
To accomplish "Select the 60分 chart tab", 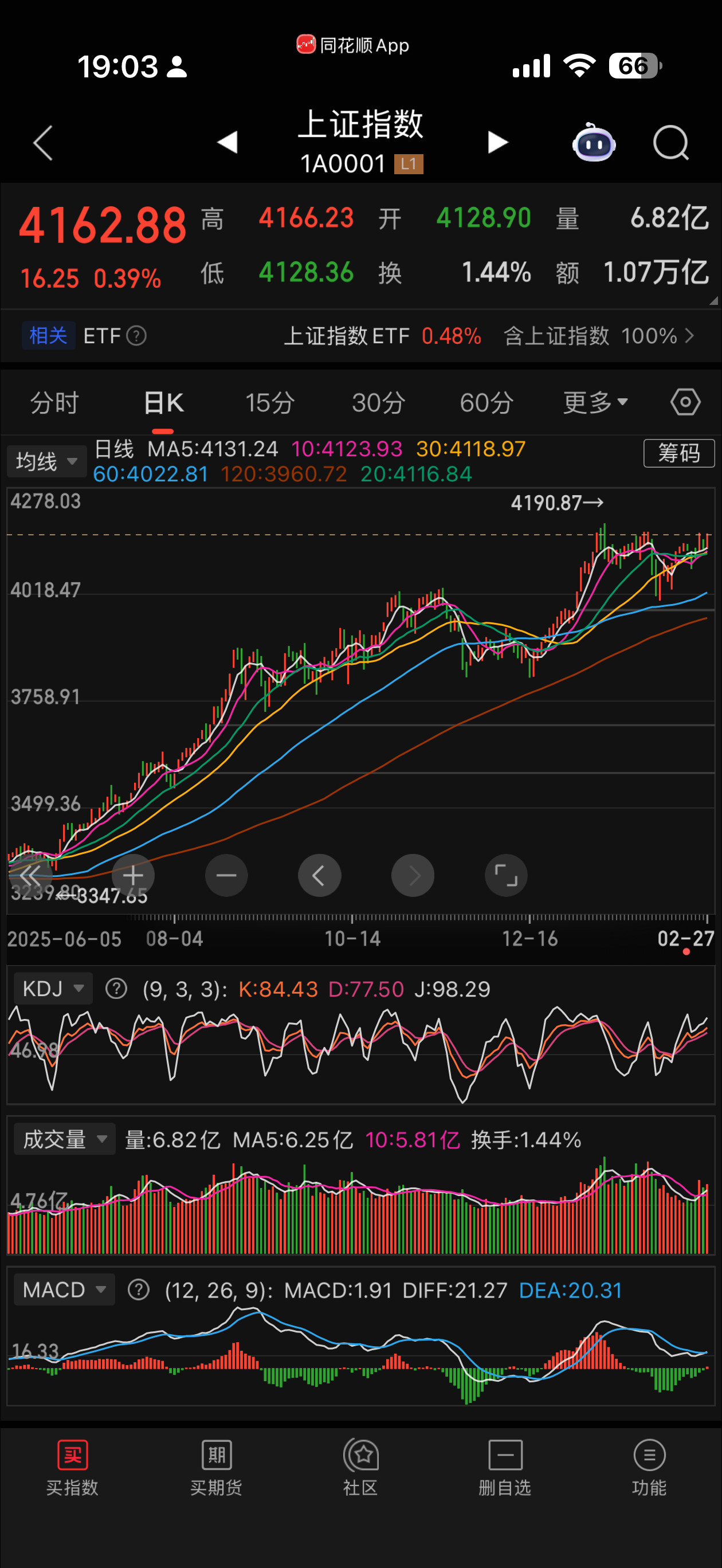I will 485,402.
